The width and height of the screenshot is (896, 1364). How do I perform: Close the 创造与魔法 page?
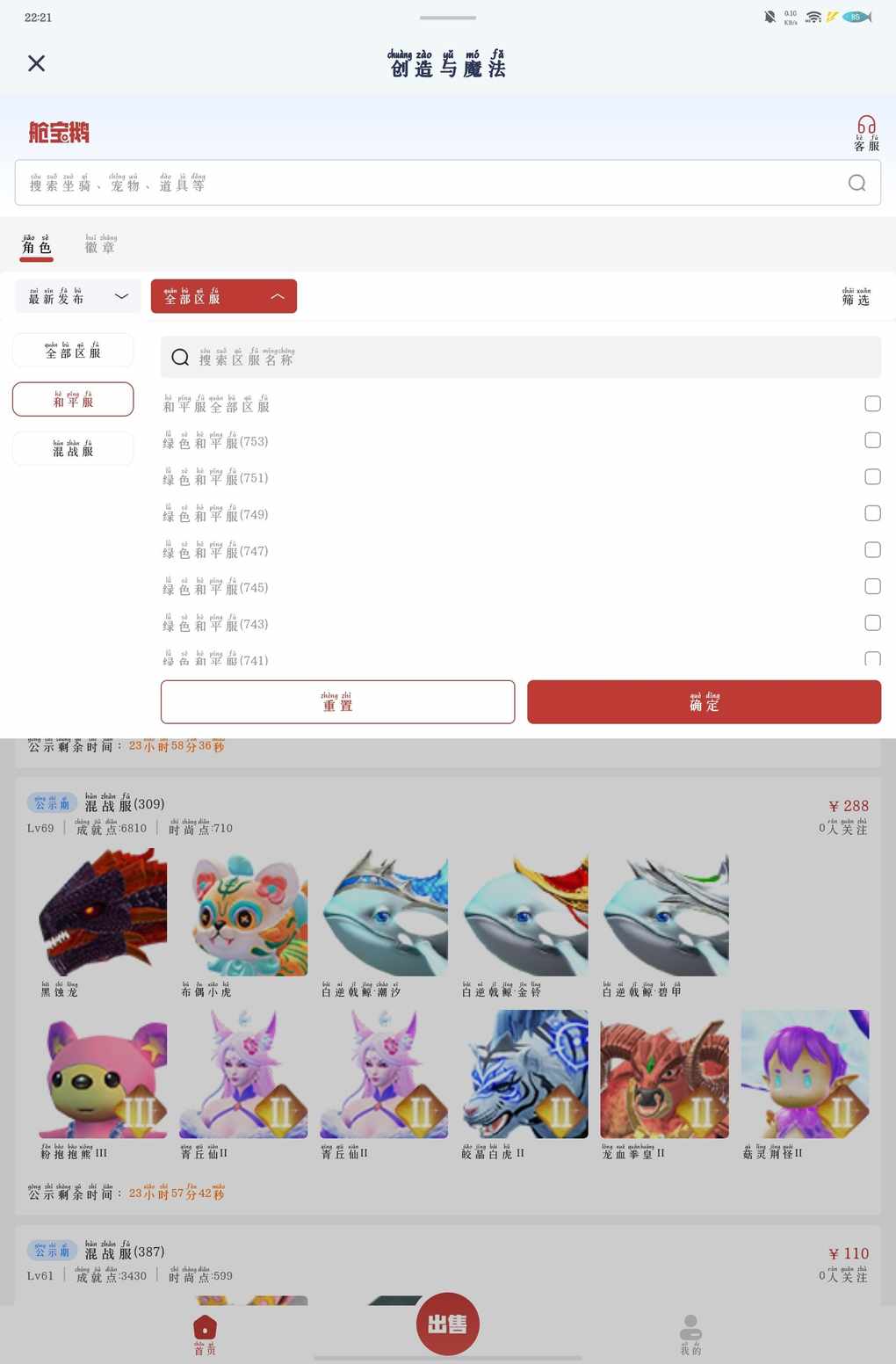pyautogui.click(x=36, y=63)
